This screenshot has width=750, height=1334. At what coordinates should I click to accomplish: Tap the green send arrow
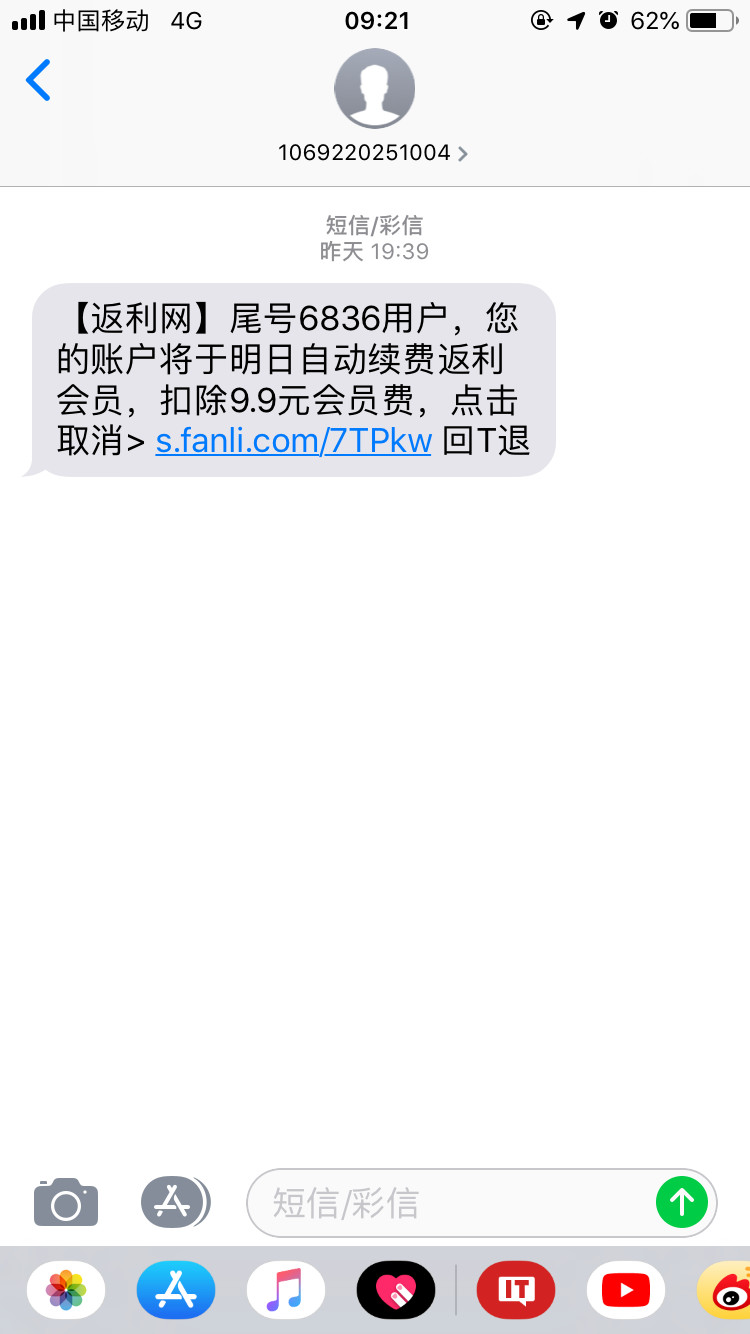(x=683, y=1202)
